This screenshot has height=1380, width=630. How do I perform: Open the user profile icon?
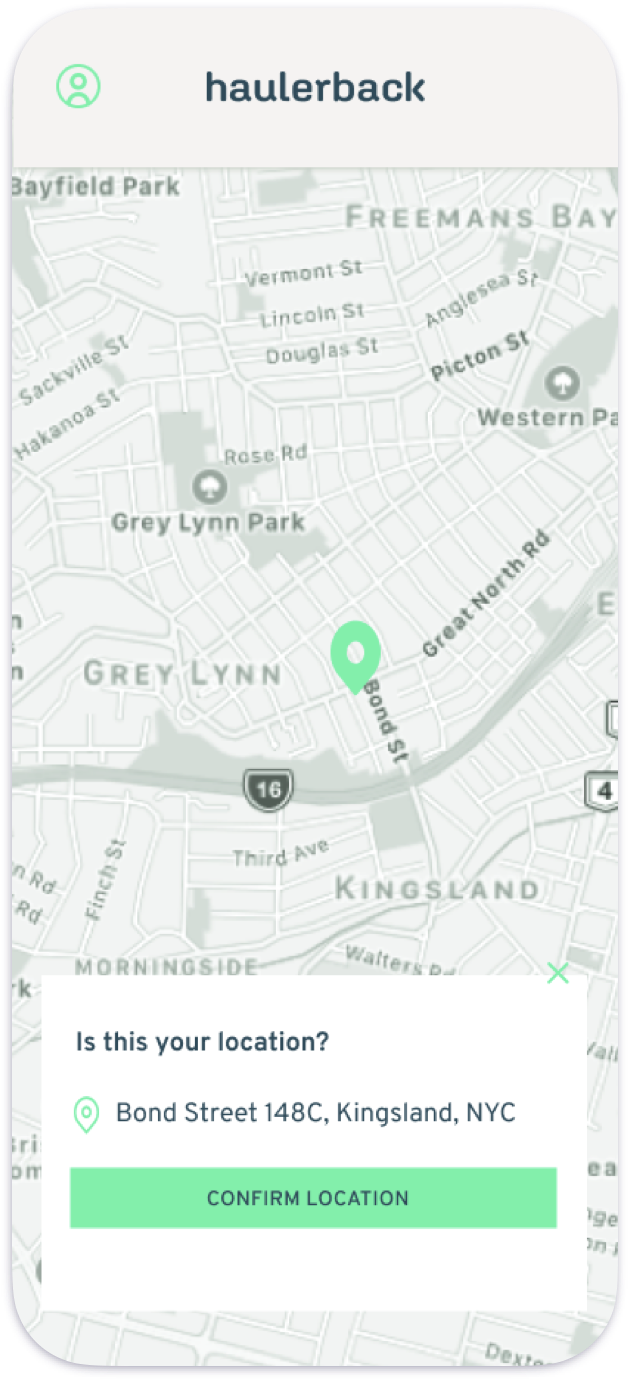pyautogui.click(x=78, y=87)
